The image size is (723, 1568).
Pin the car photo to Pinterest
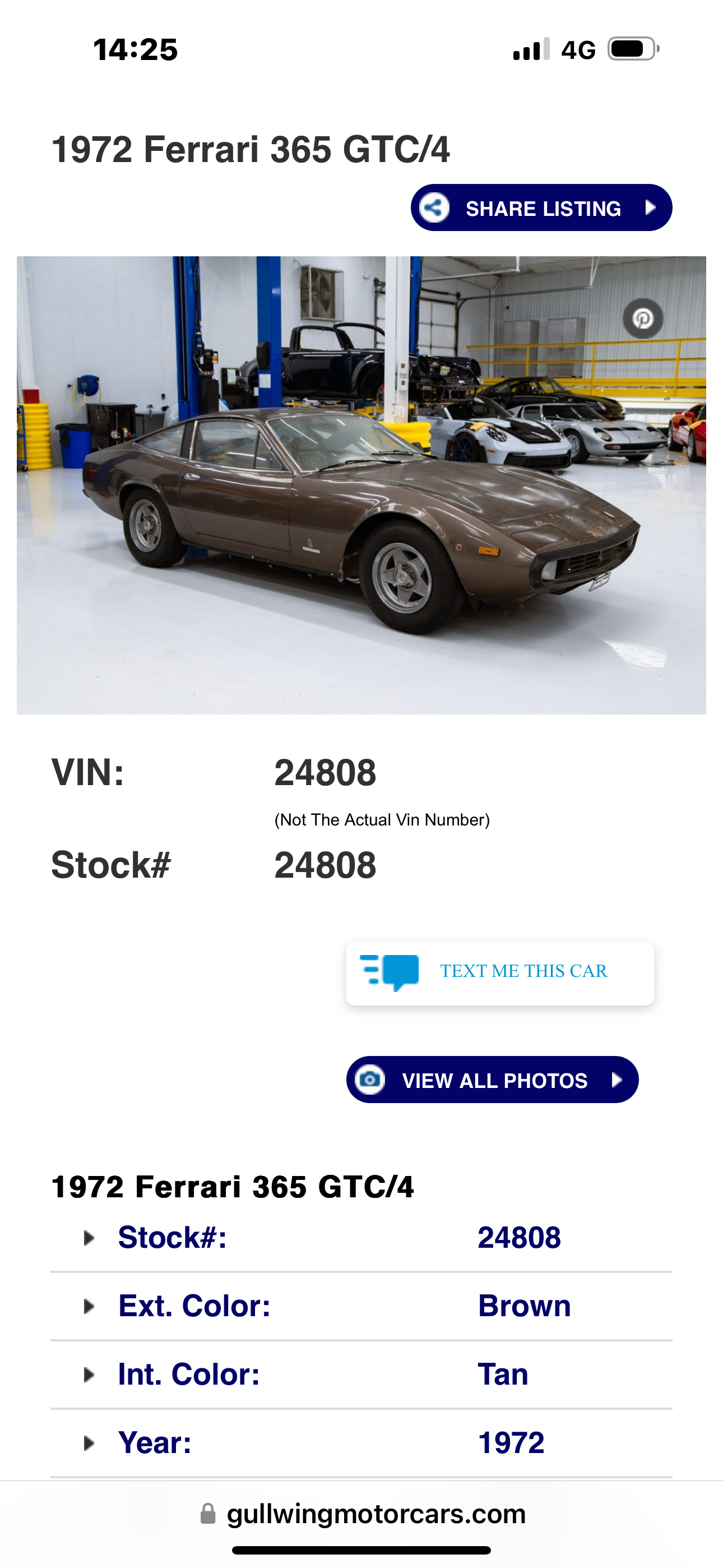643,319
